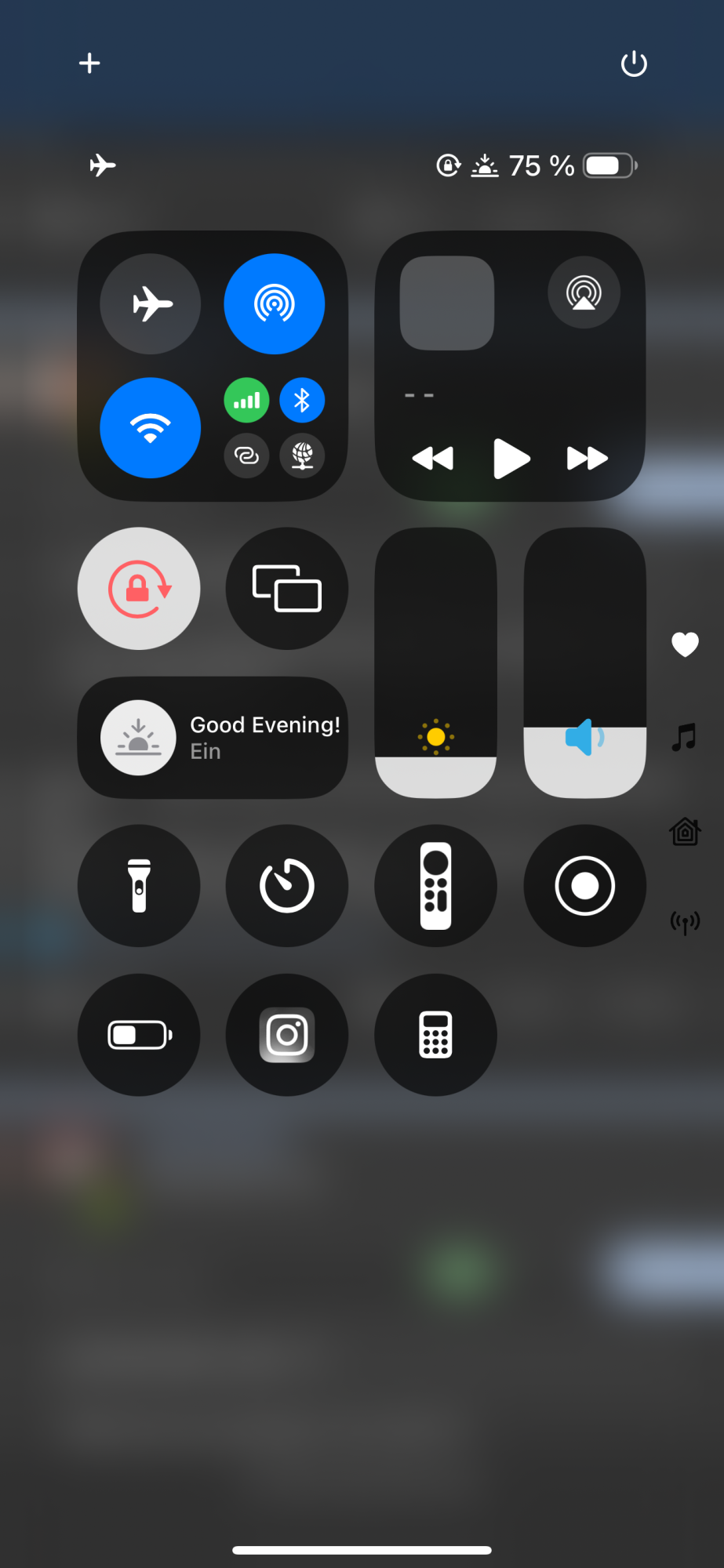Image resolution: width=724 pixels, height=1568 pixels.
Task: Start media playback
Action: pyautogui.click(x=511, y=459)
